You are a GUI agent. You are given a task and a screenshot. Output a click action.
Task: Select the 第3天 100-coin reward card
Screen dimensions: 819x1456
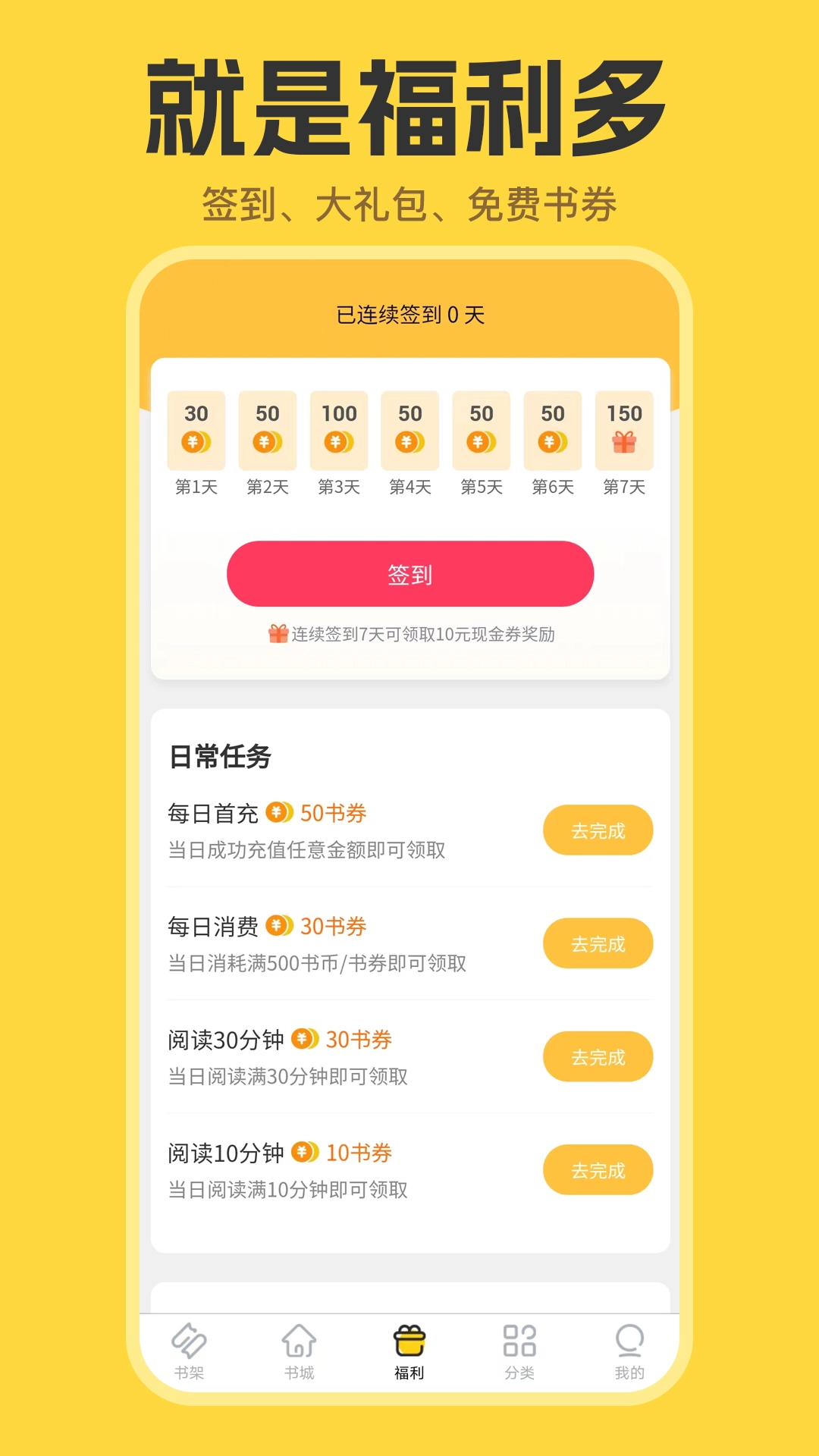(338, 432)
